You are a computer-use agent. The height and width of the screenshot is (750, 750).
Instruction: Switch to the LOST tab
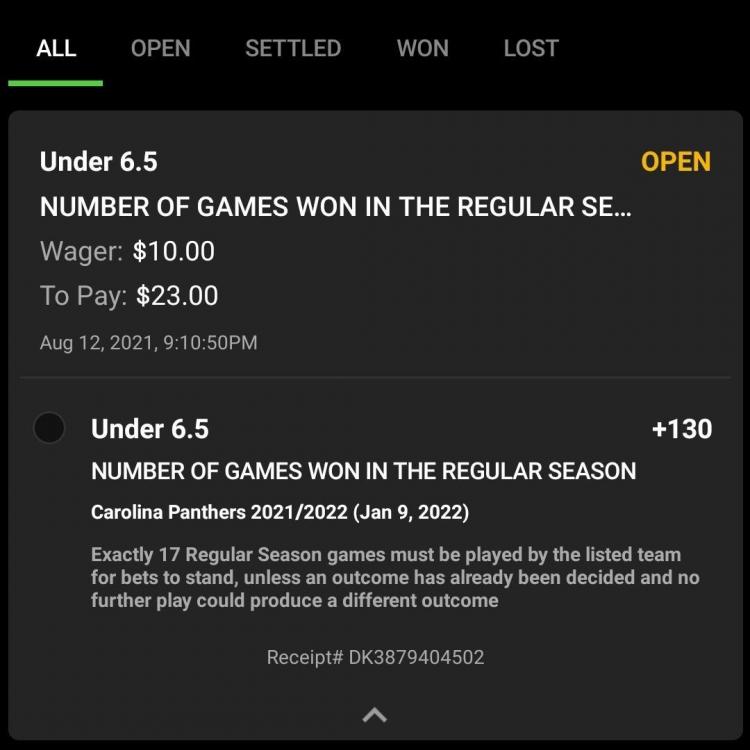(530, 48)
